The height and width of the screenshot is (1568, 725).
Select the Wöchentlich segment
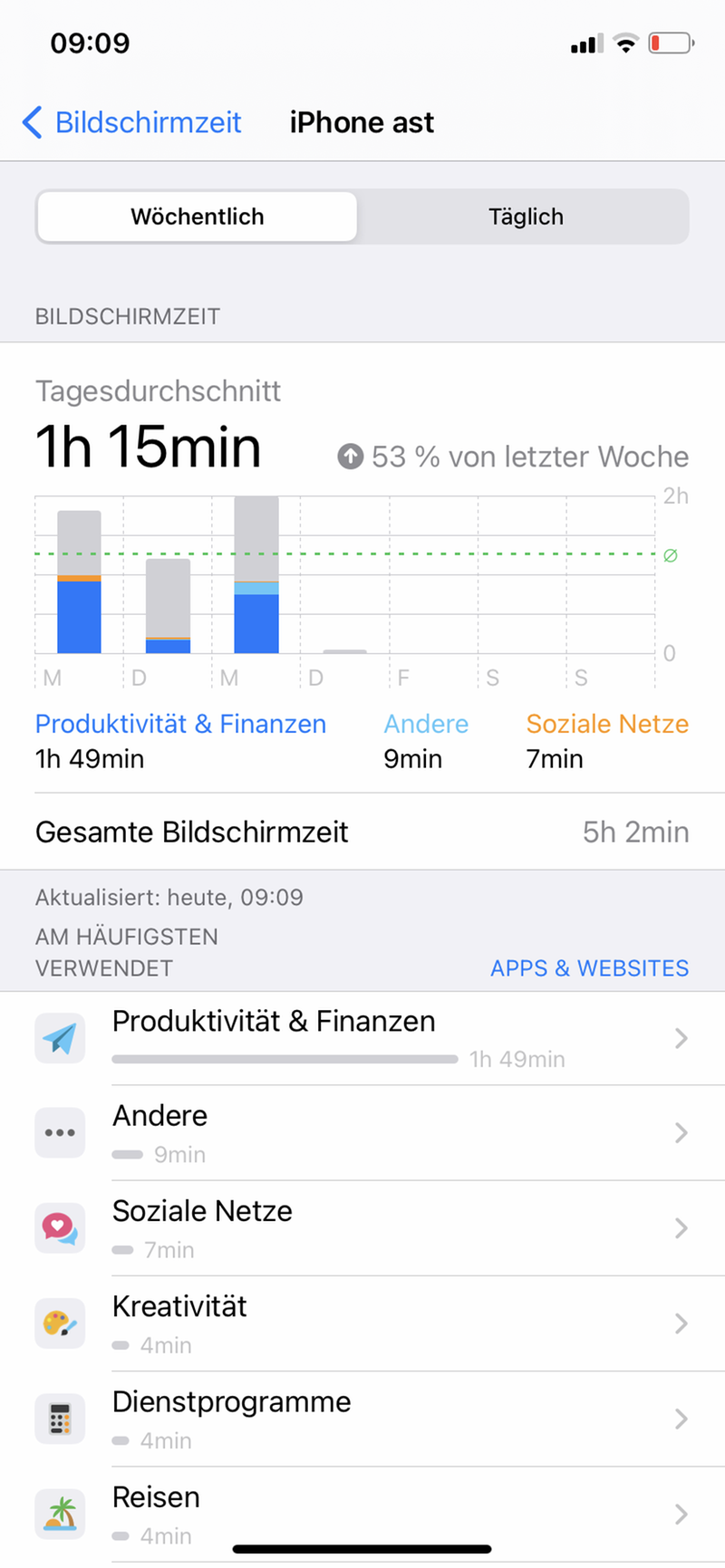tap(198, 216)
